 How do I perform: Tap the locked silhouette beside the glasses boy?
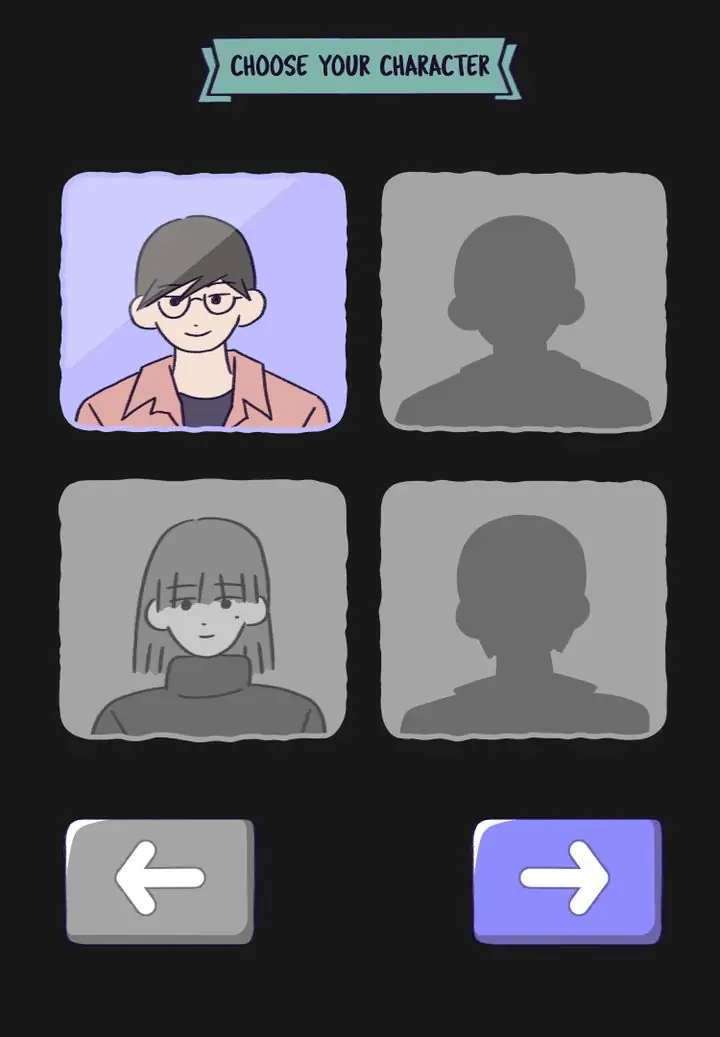pyautogui.click(x=523, y=302)
